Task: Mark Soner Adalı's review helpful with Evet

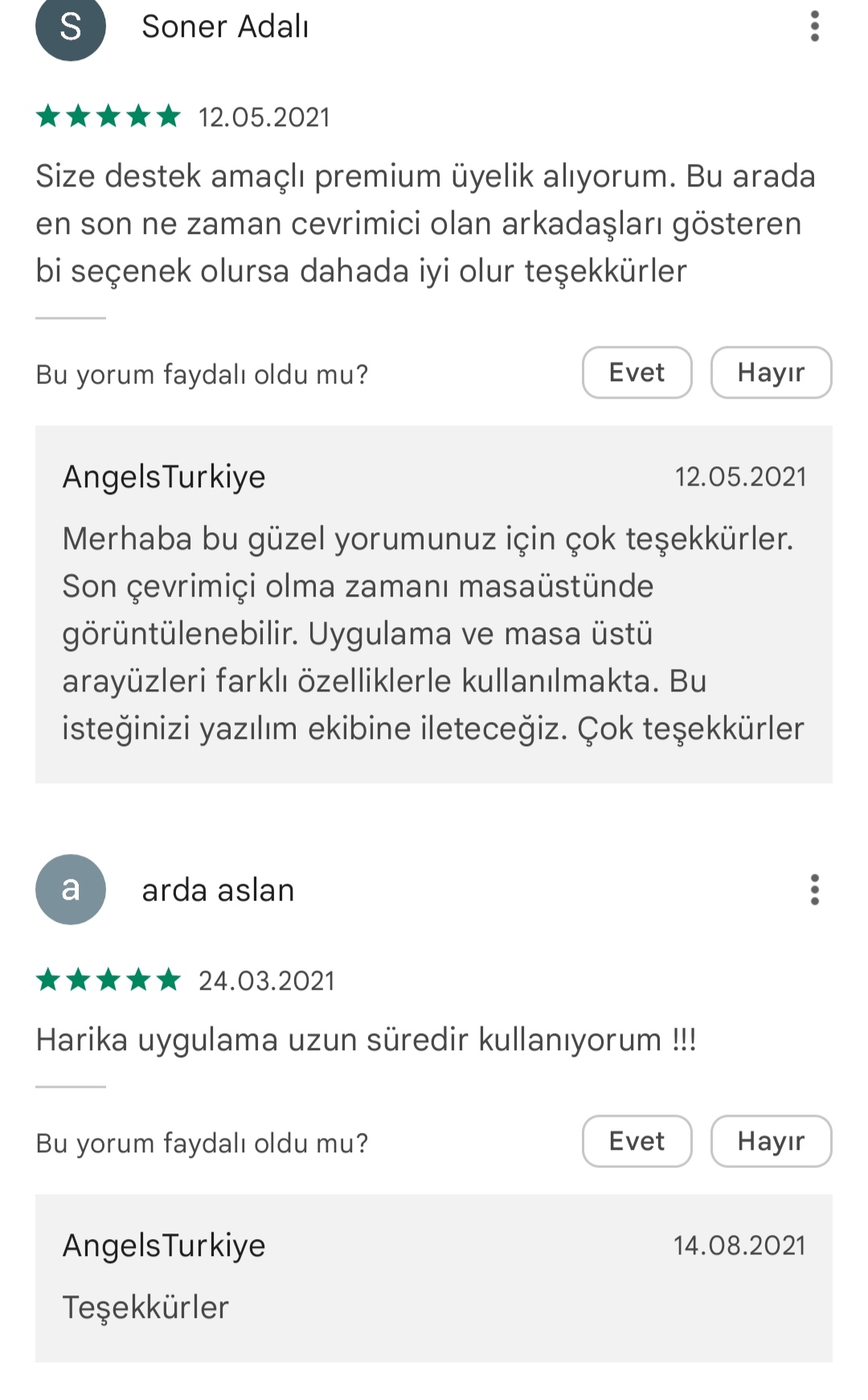Action: pos(637,372)
